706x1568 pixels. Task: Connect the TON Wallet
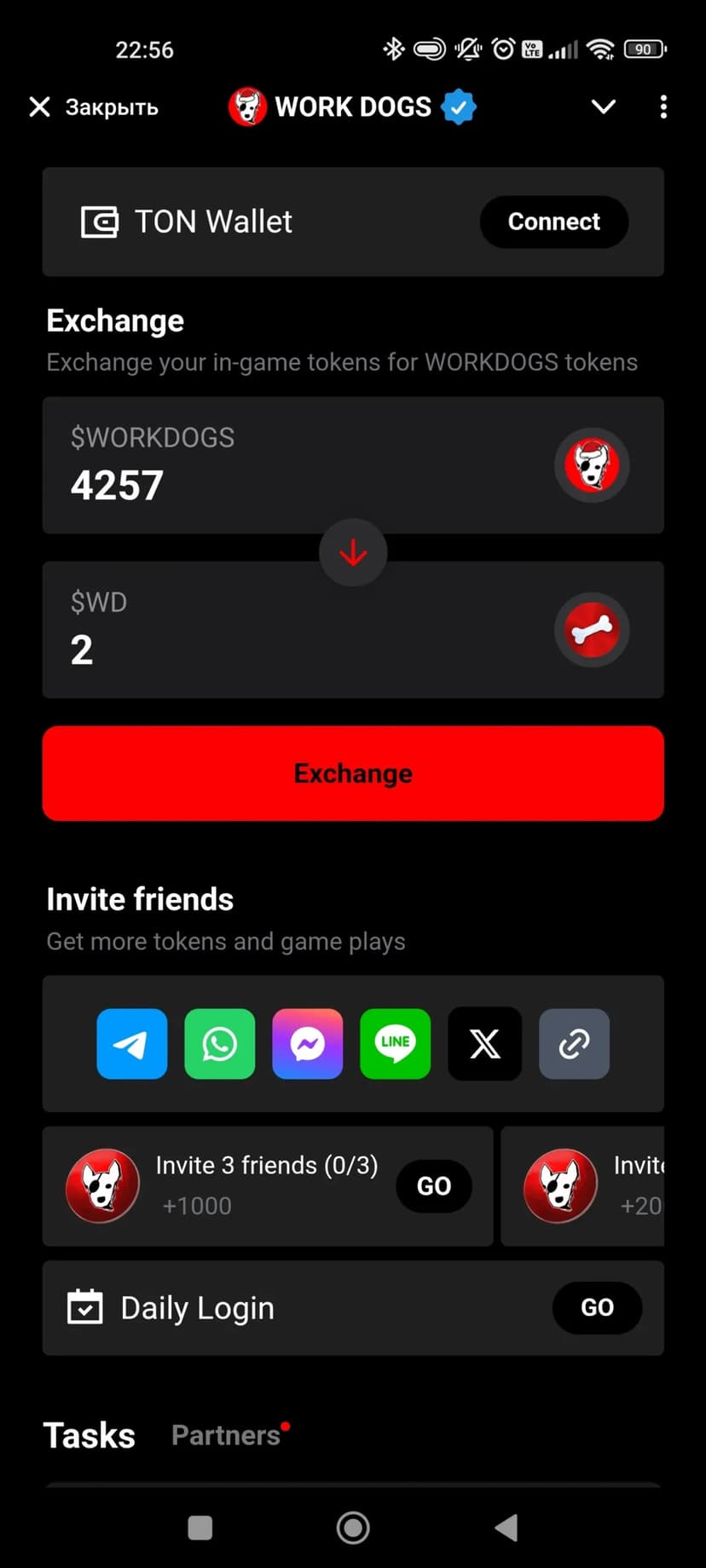[x=553, y=222]
